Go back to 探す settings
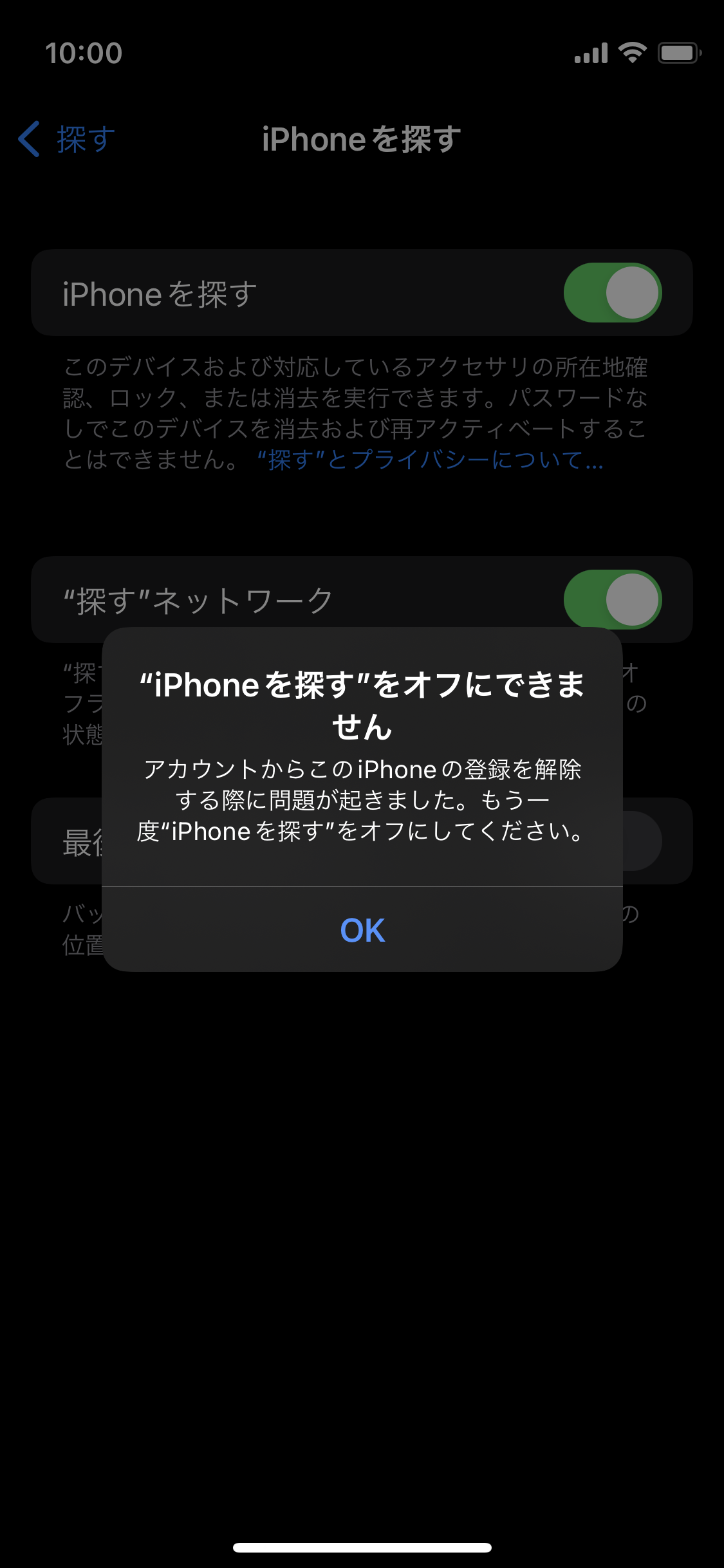This screenshot has width=724, height=1568. coord(67,139)
